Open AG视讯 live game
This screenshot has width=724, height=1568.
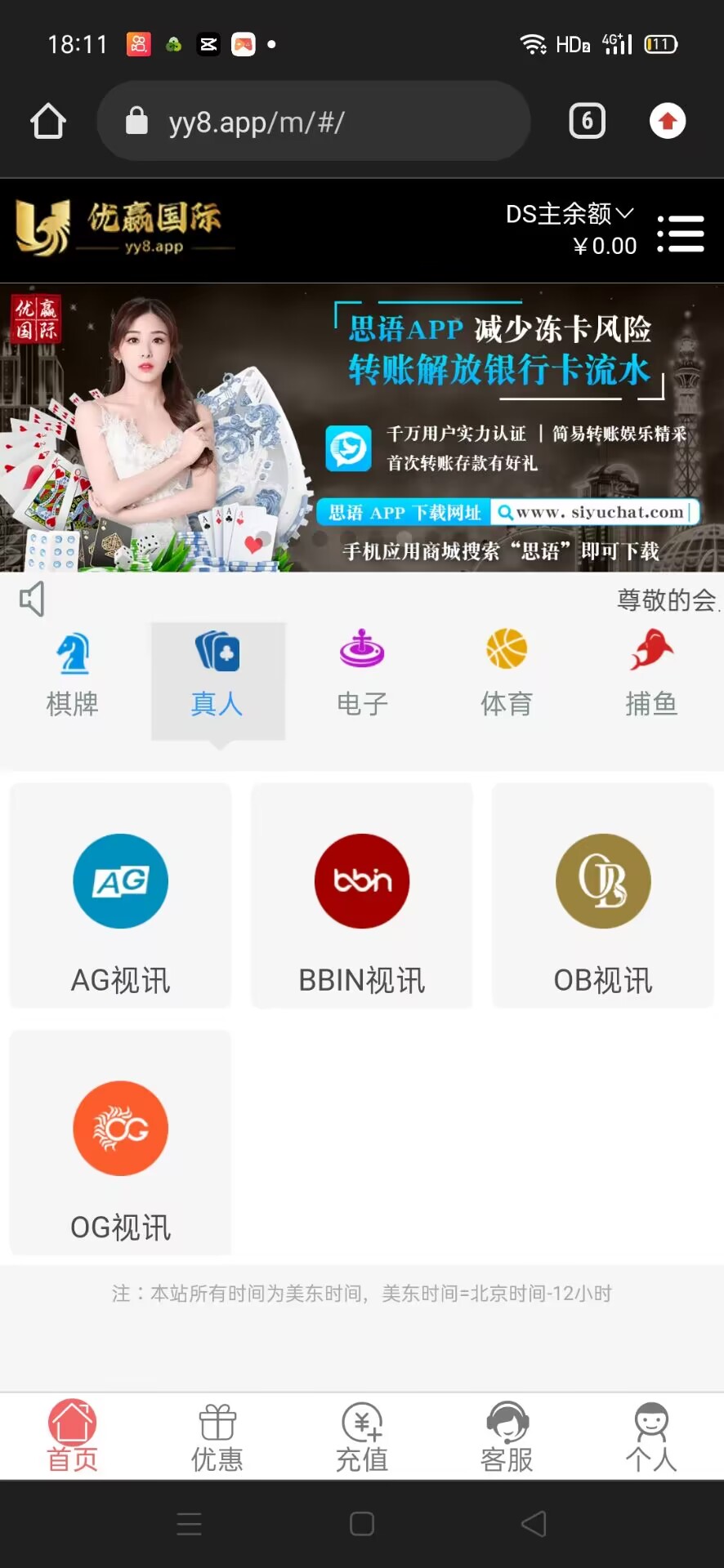(x=121, y=896)
